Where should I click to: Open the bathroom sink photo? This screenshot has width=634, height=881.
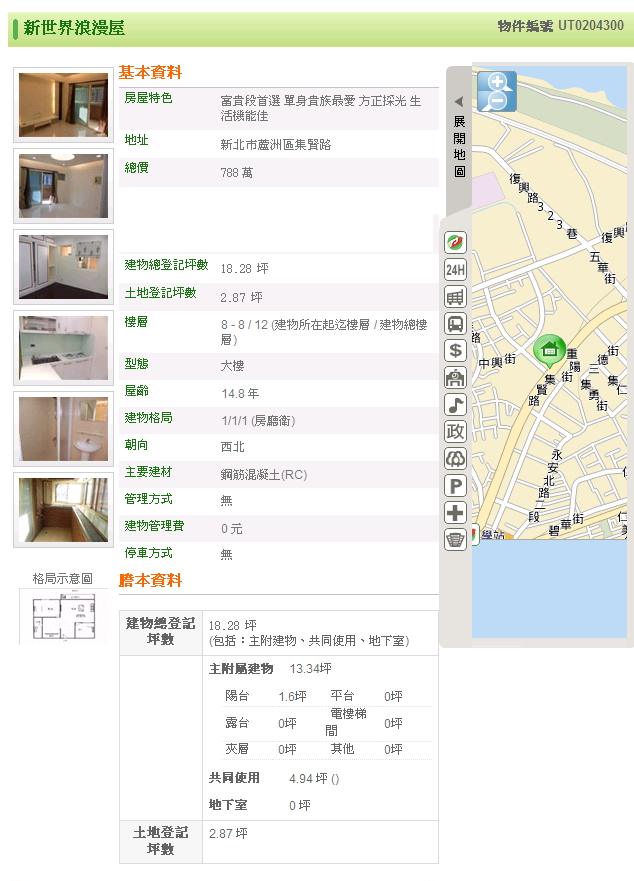63,429
